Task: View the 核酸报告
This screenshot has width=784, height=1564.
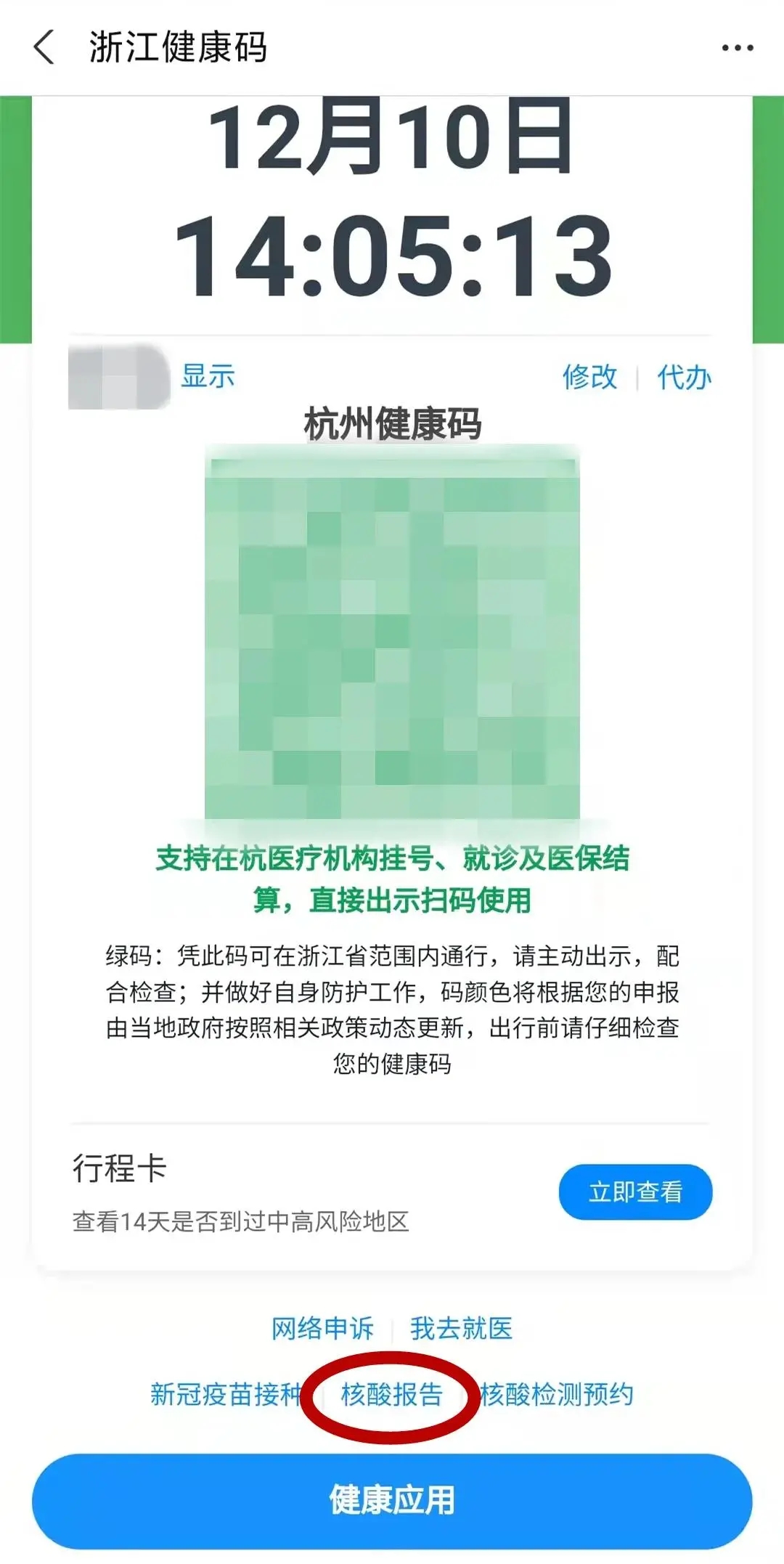Action: (391, 1394)
